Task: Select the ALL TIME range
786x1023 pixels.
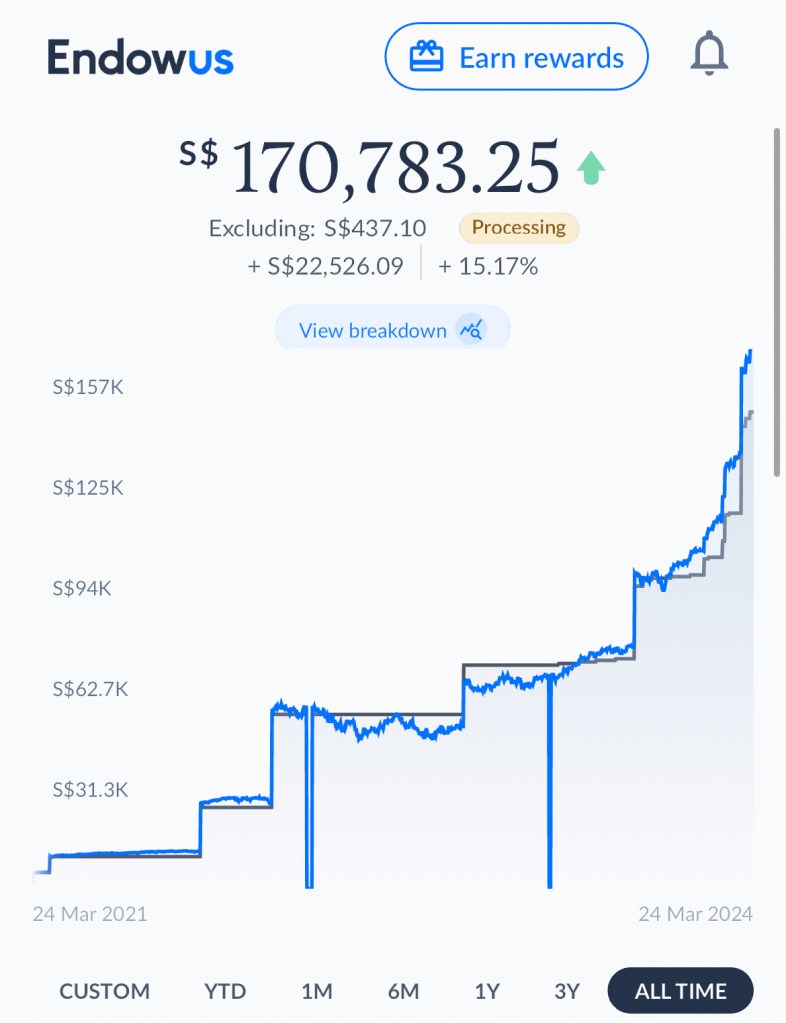Action: 680,991
